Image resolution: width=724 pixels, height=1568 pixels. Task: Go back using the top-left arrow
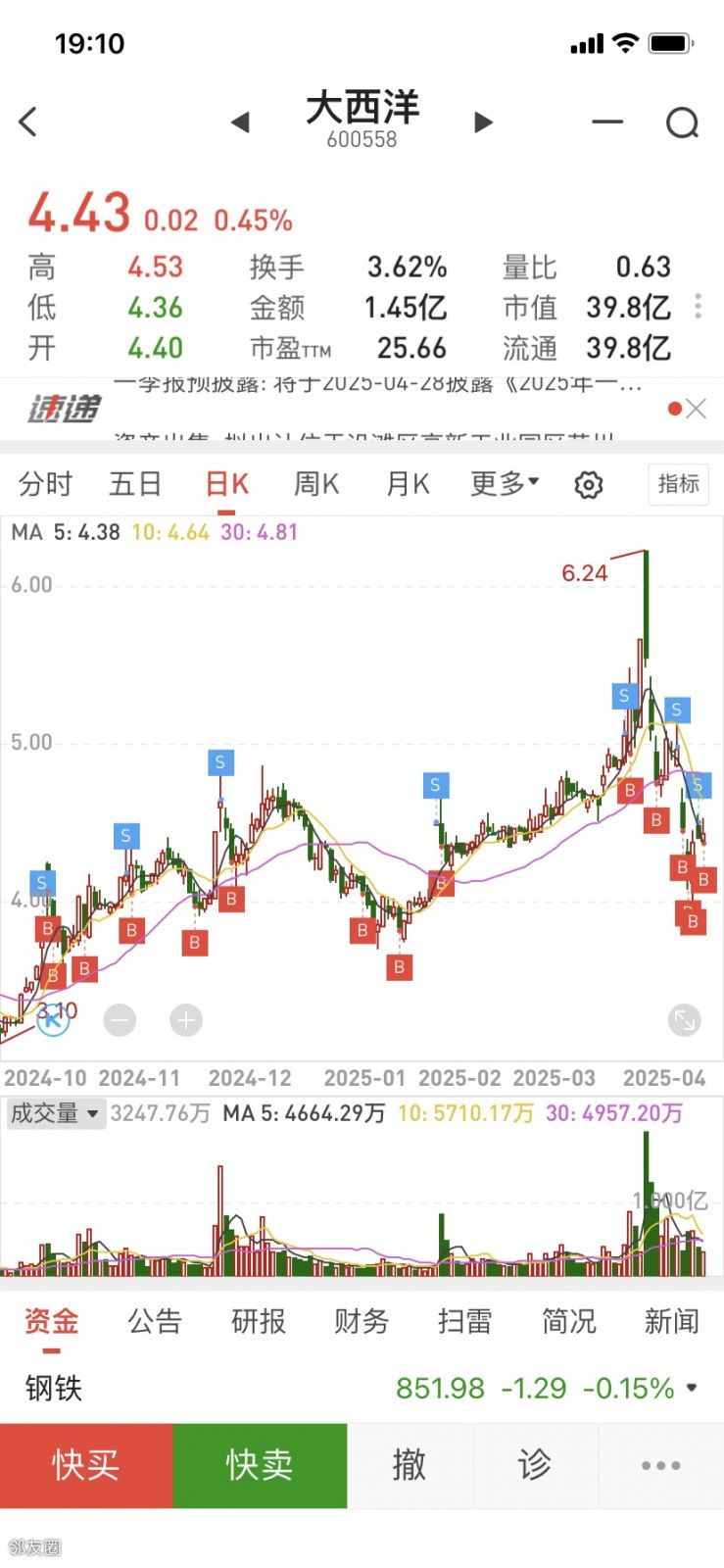pyautogui.click(x=28, y=122)
